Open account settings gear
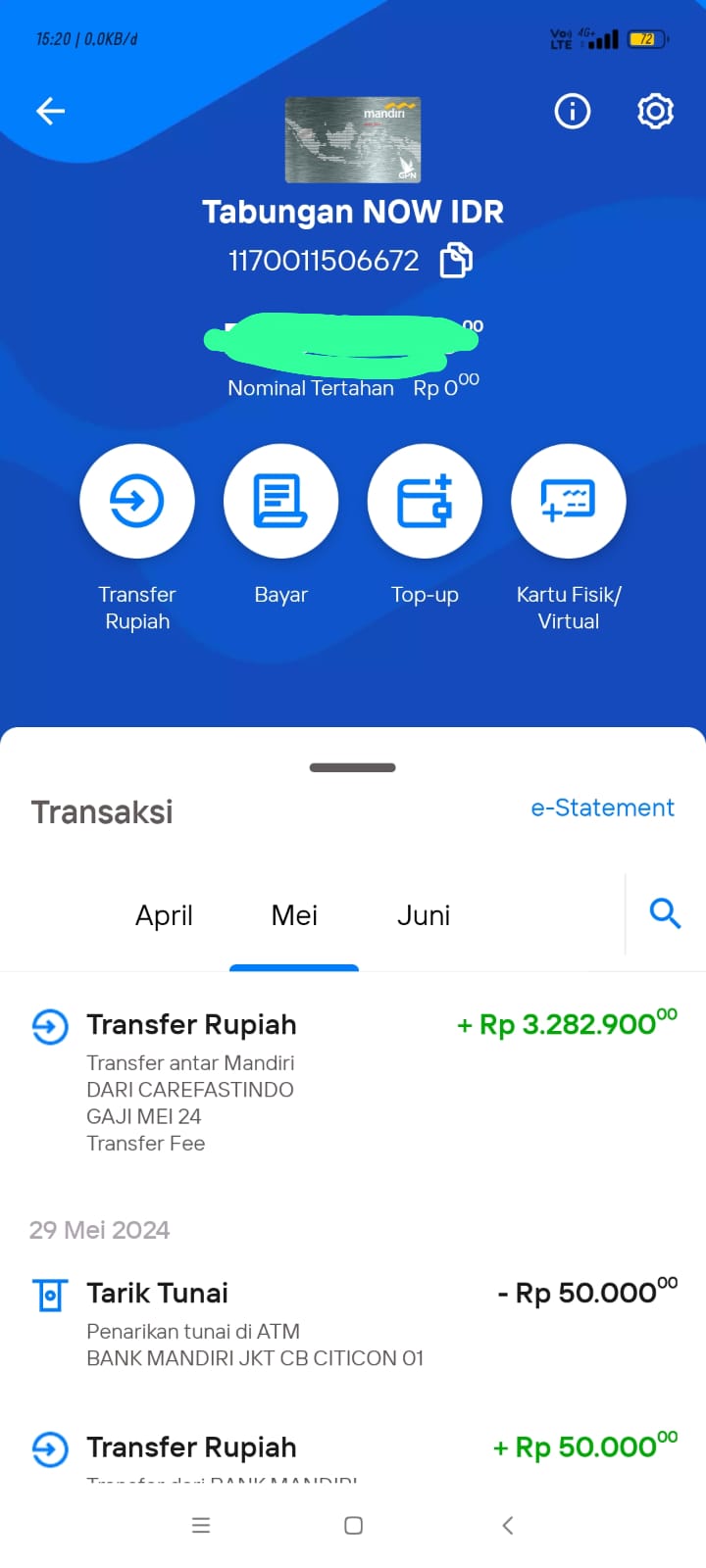 tap(655, 111)
